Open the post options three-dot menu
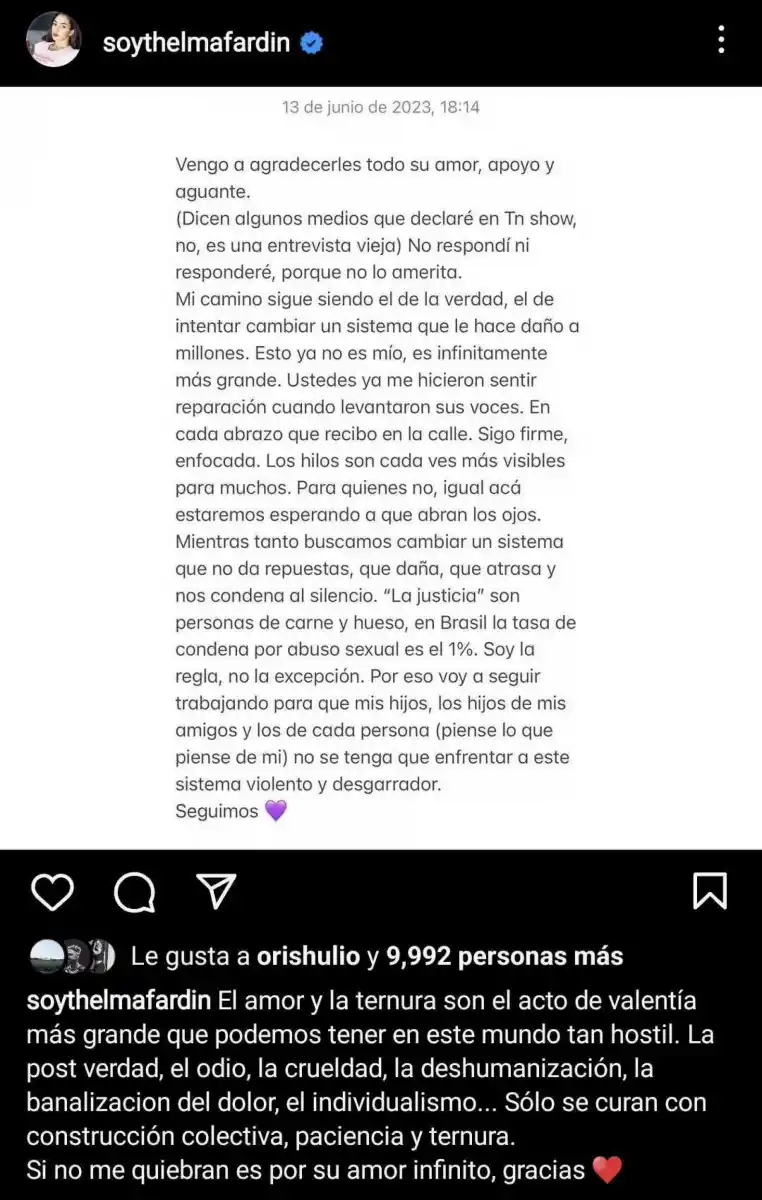Viewport: 762px width, 1200px height. (723, 38)
